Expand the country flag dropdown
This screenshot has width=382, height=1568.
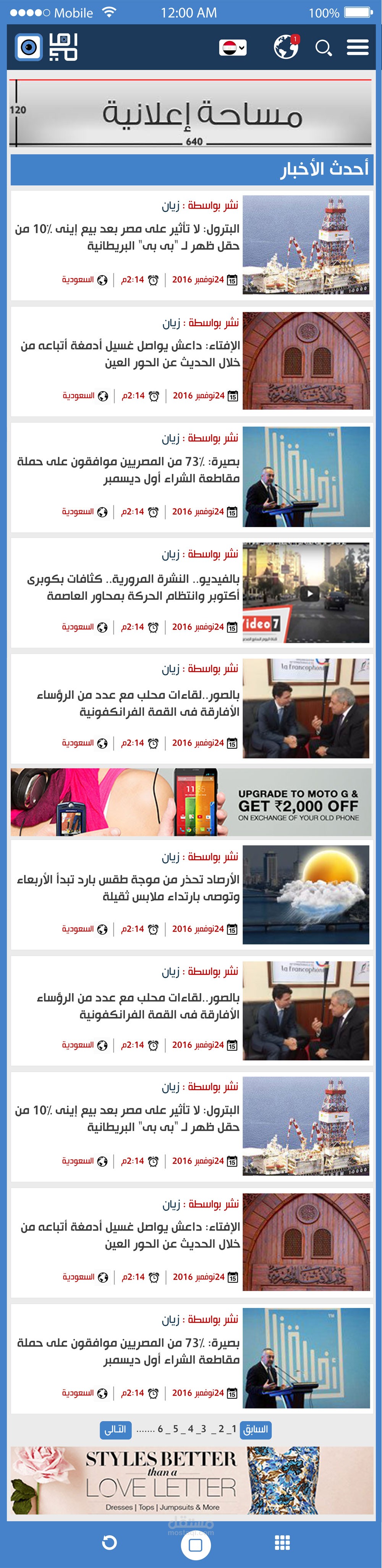coord(233,47)
